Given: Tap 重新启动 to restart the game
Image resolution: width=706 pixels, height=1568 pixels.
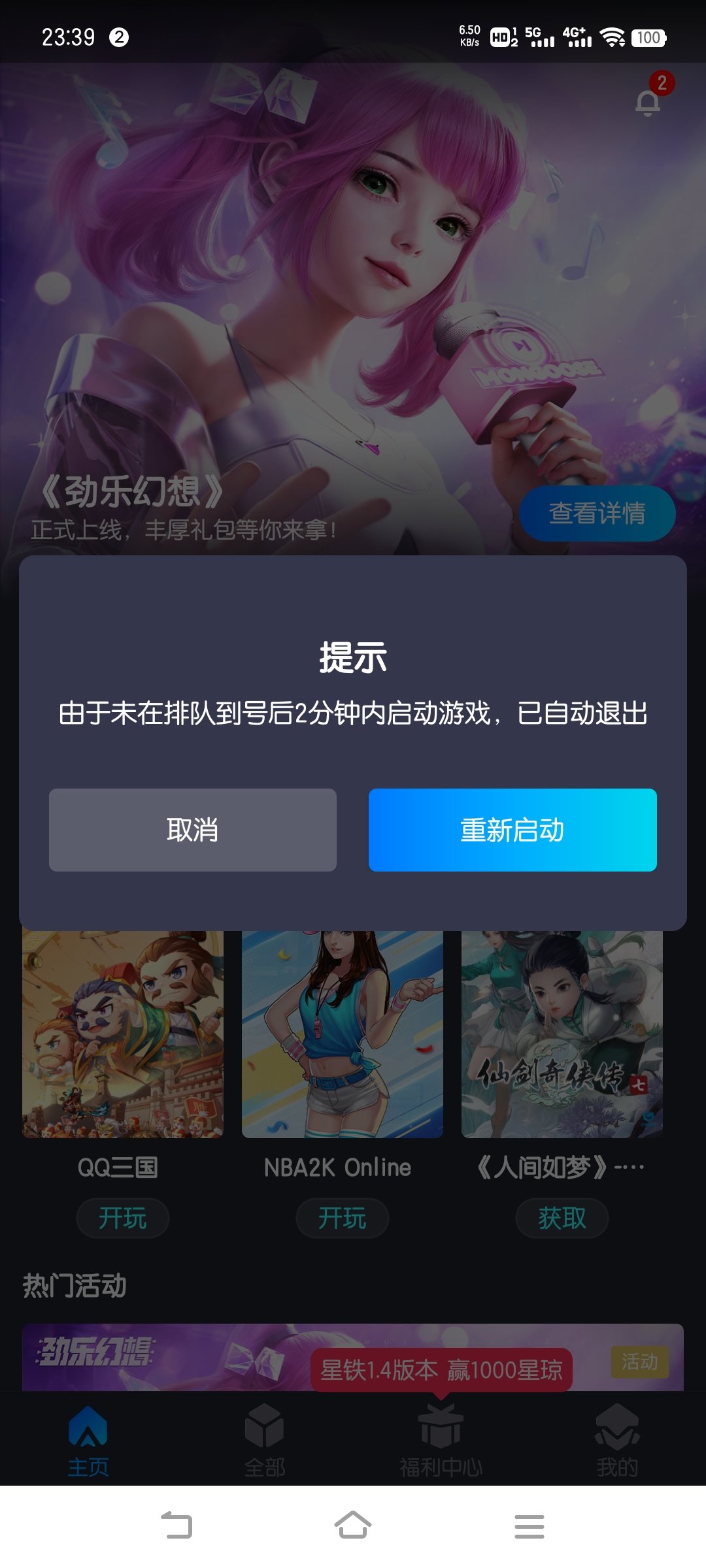Looking at the screenshot, I should 513,830.
